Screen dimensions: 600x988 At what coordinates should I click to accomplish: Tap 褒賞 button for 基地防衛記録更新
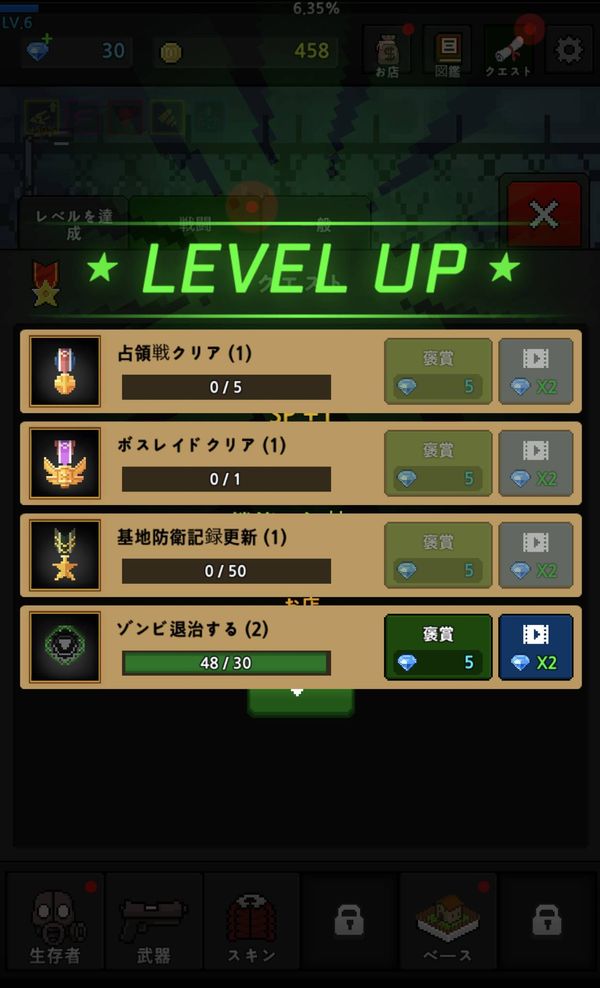pos(438,555)
